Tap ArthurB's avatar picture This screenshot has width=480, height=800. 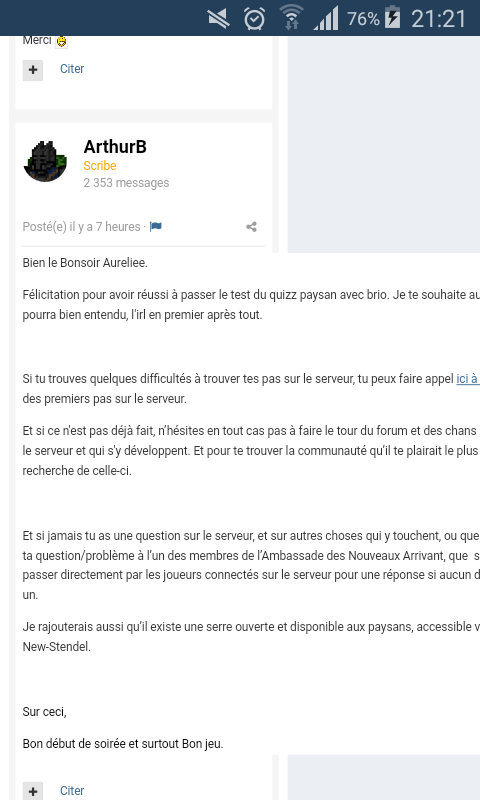45,161
